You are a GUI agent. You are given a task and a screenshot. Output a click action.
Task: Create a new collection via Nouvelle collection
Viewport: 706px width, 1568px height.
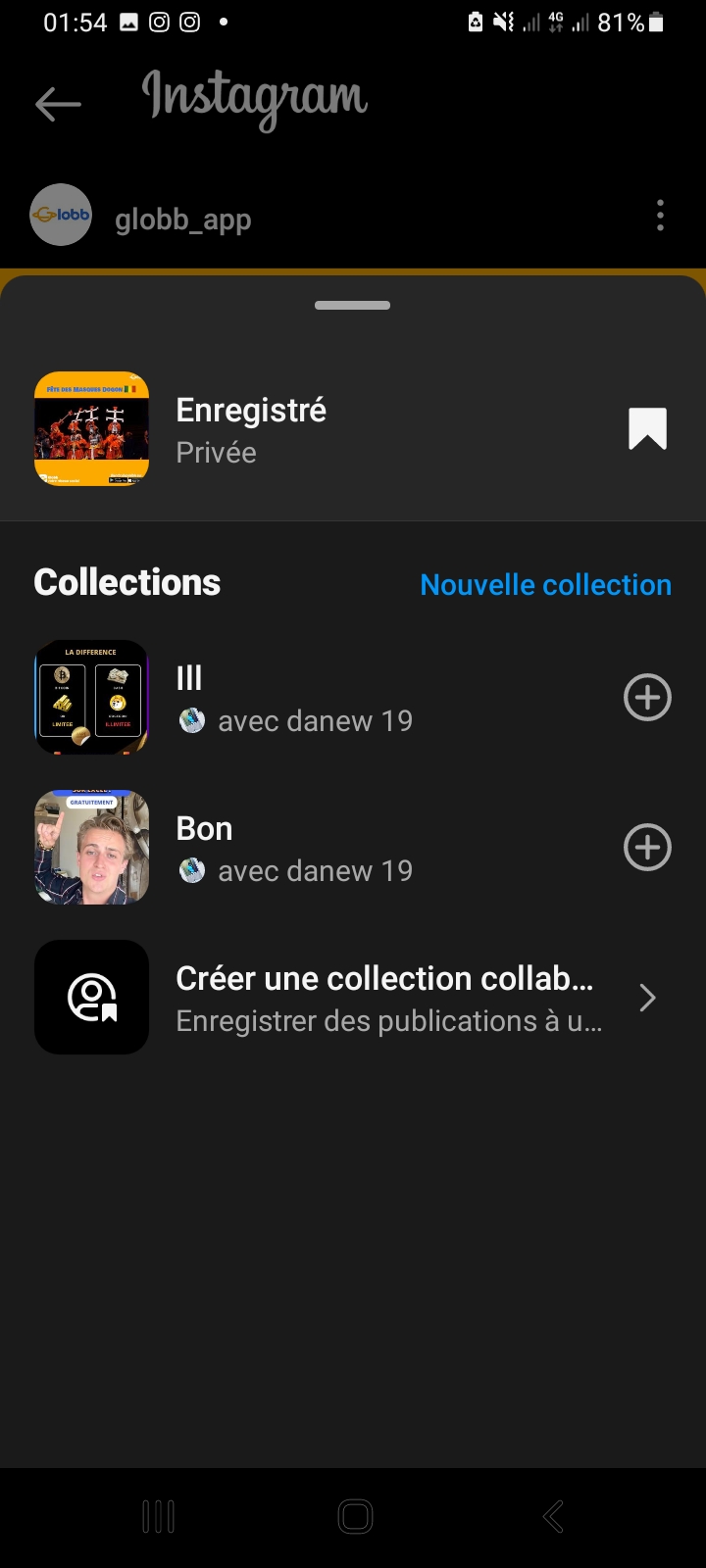(545, 585)
